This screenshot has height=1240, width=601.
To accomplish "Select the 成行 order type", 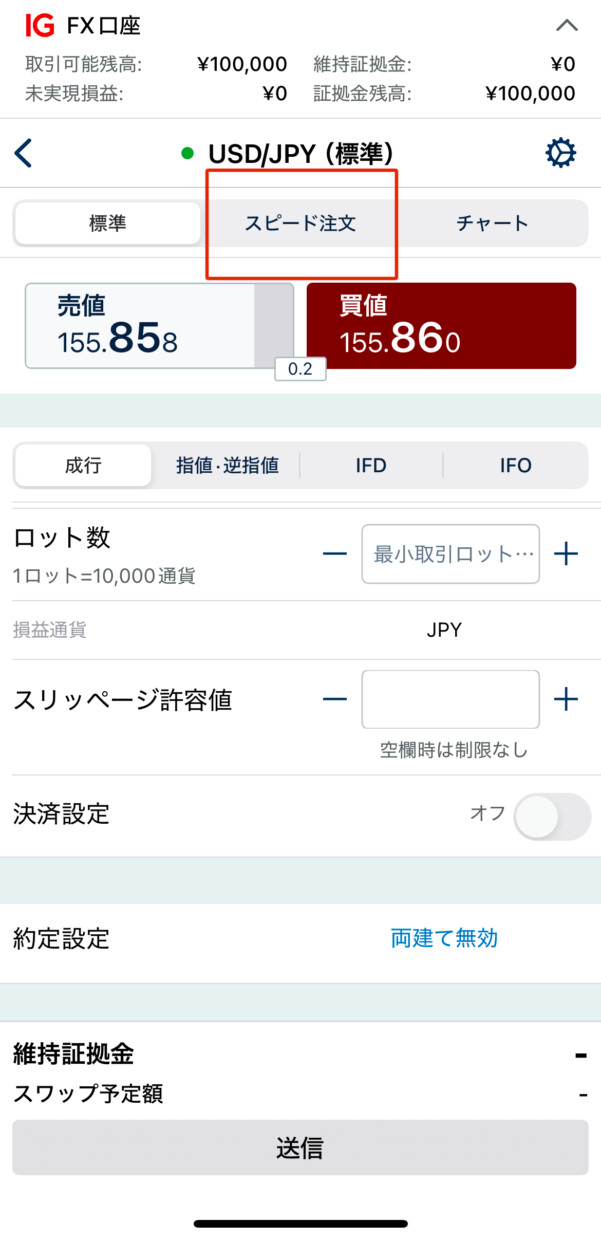I will click(x=84, y=465).
